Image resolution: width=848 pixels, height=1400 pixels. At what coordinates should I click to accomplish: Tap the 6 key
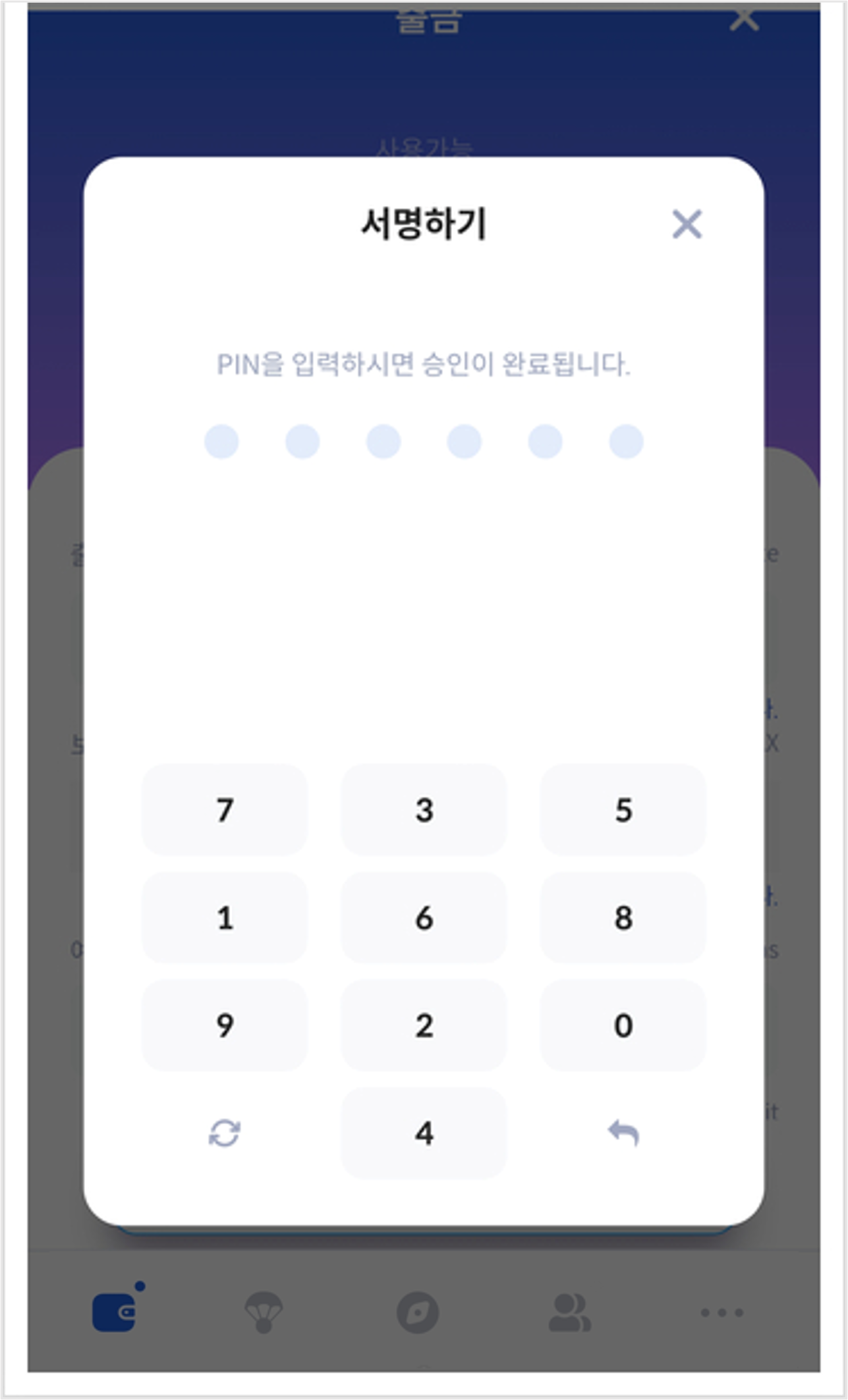pyautogui.click(x=424, y=917)
